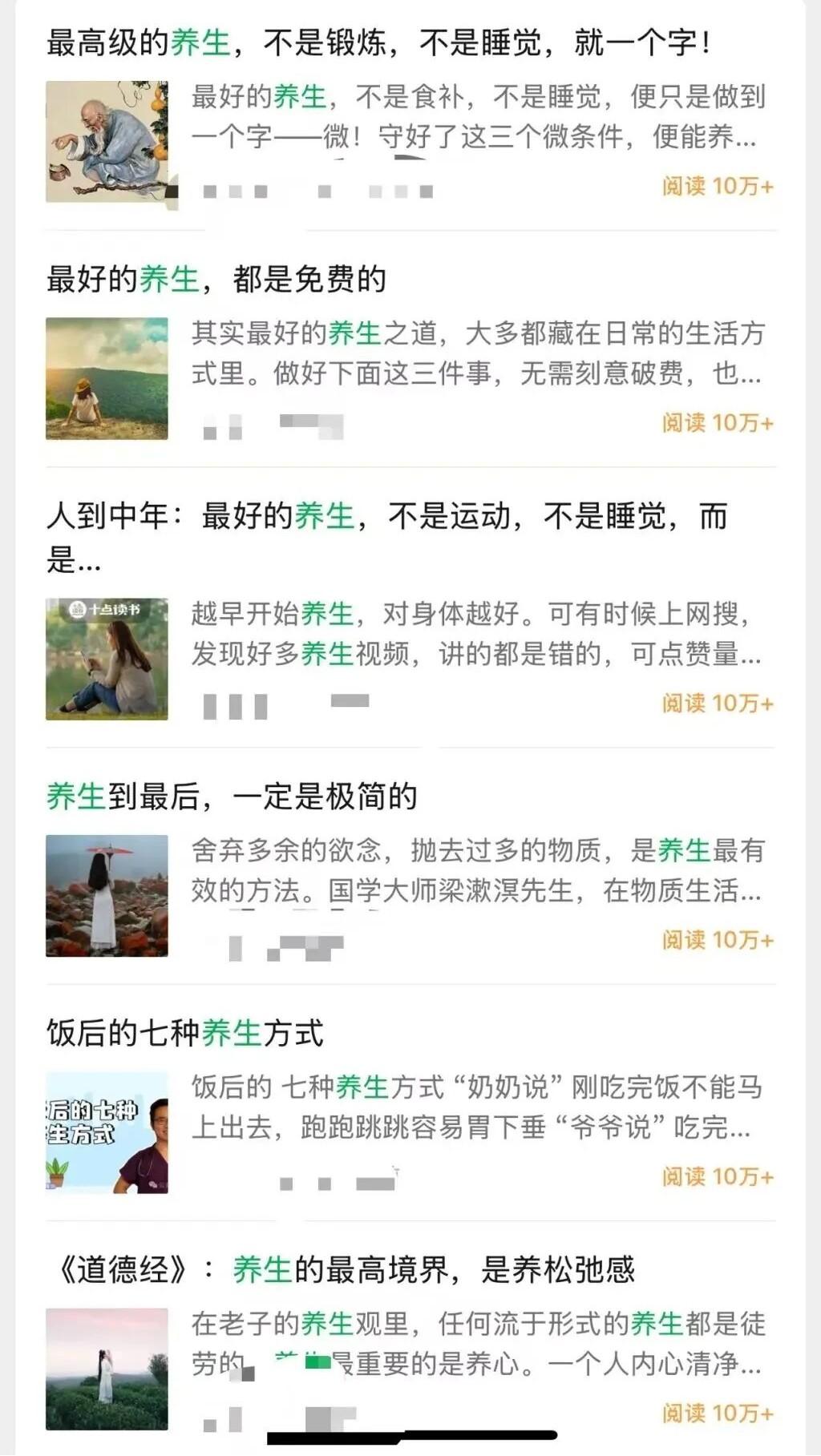The image size is (821, 1456).
Task: Open the article 养生到最后，一定是极简的
Action: (x=233, y=793)
